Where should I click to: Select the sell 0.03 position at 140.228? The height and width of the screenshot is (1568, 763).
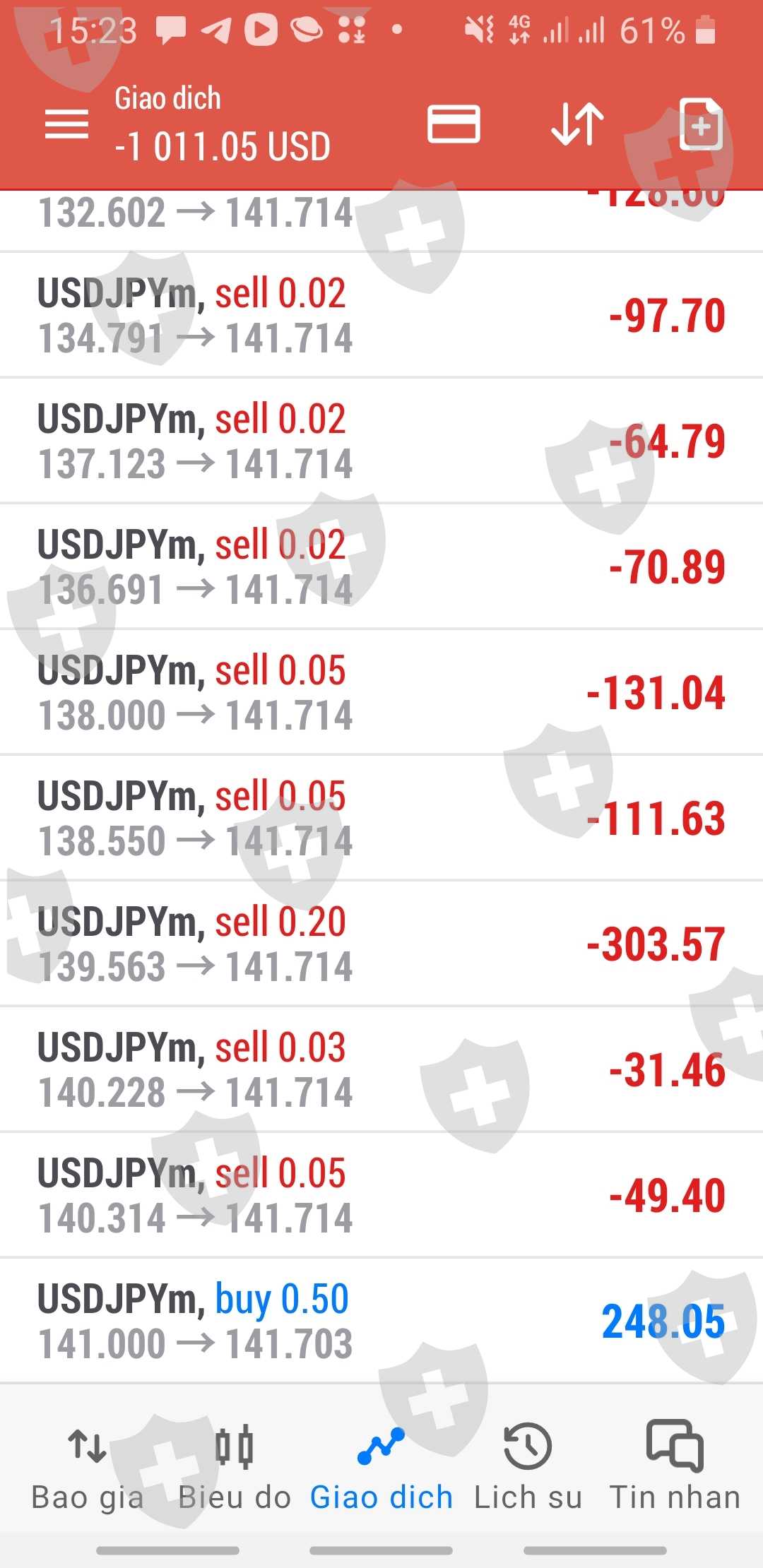381,1069
